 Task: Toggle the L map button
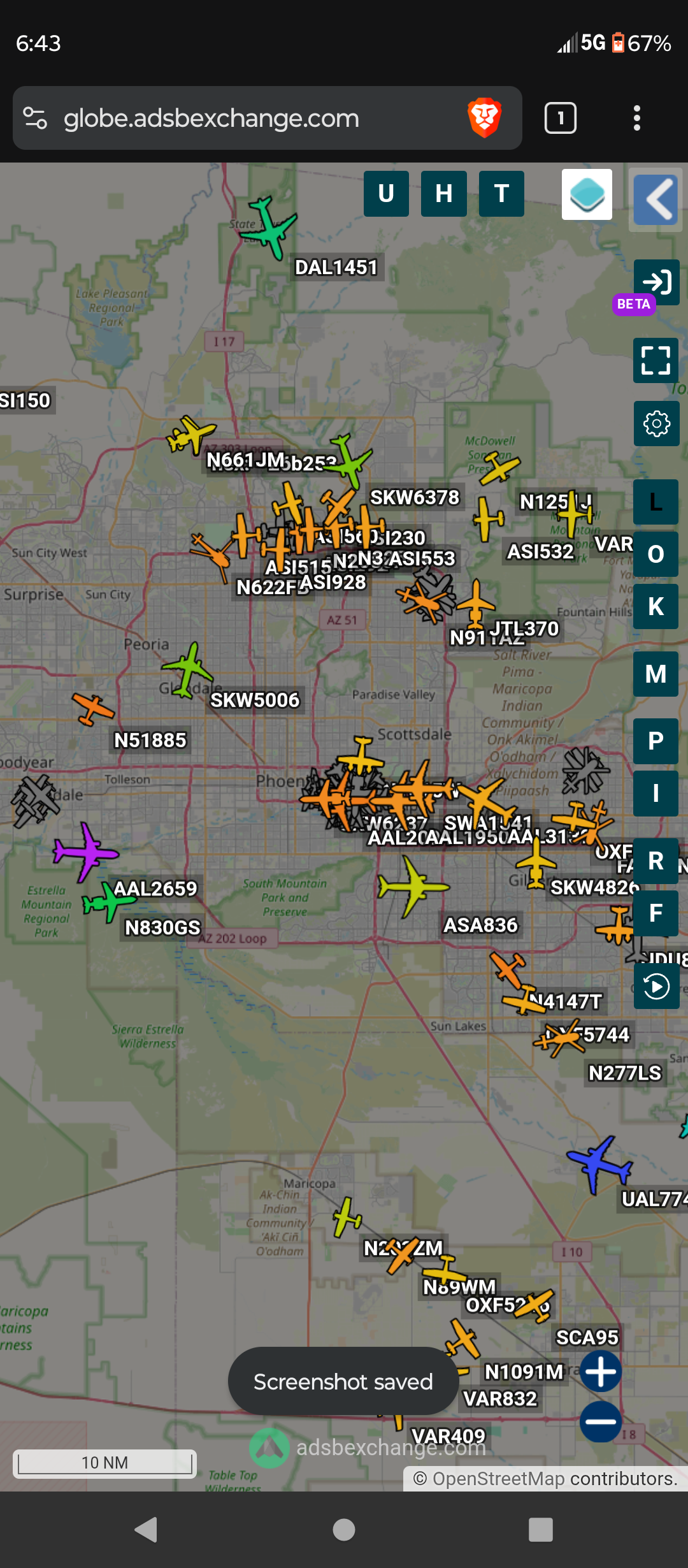pos(656,502)
